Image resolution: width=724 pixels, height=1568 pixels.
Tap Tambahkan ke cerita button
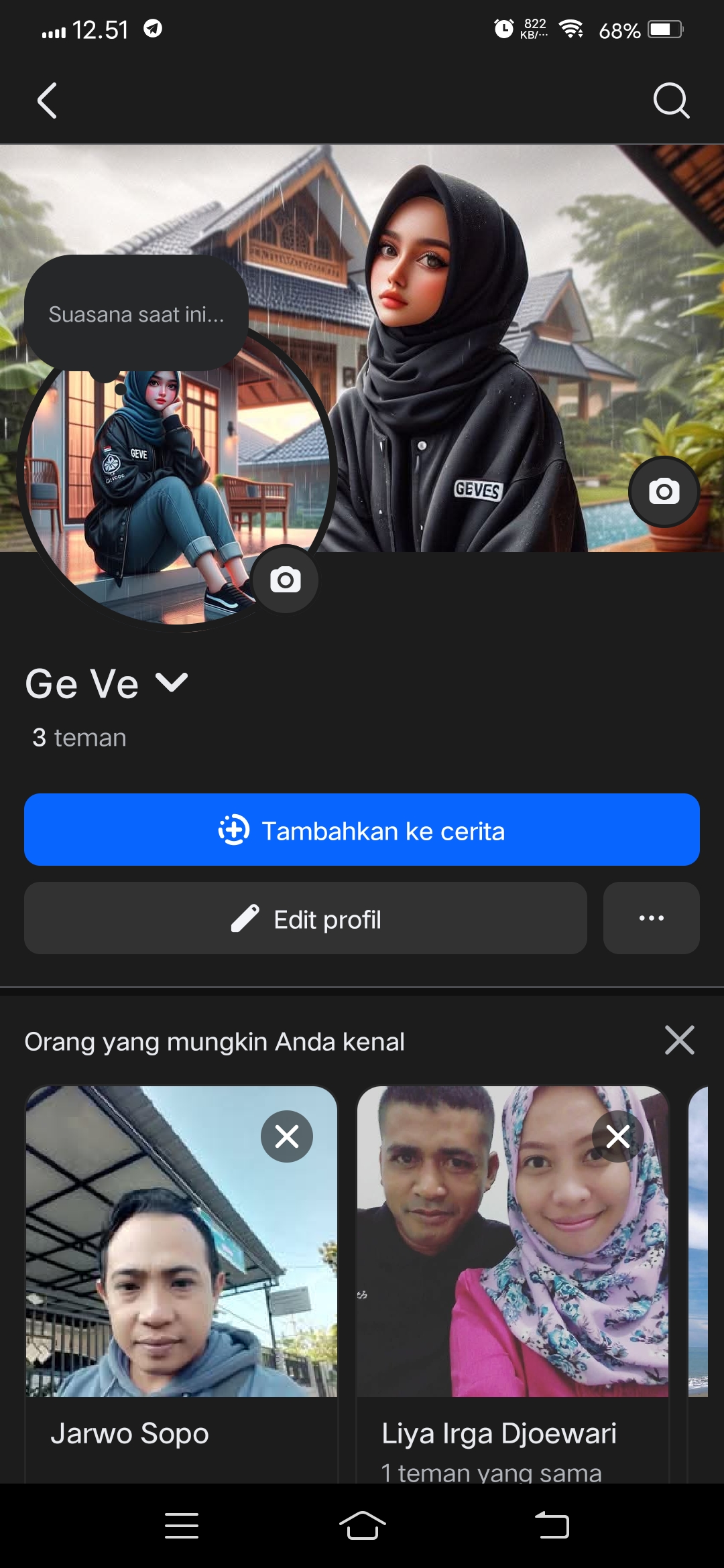coord(362,830)
